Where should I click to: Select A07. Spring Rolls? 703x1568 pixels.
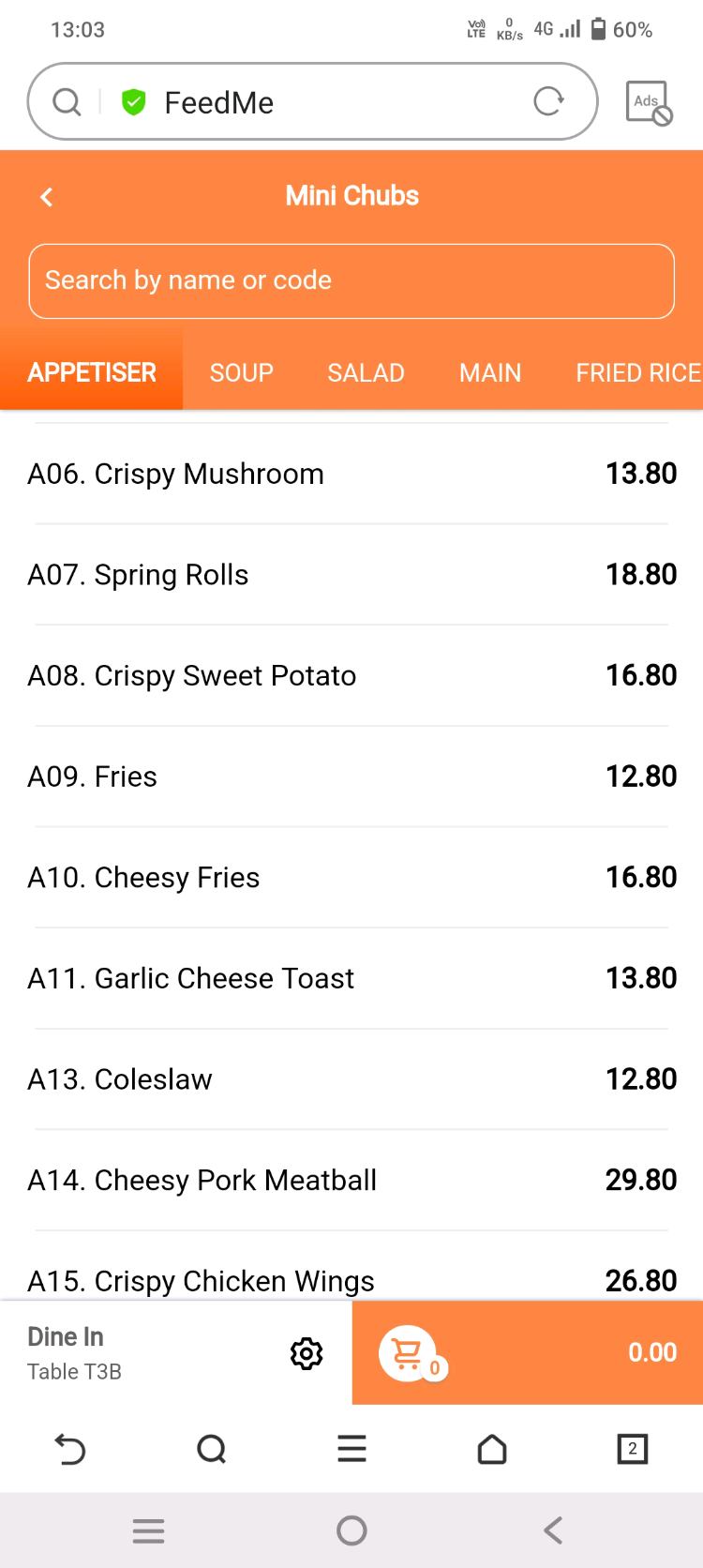coord(351,575)
